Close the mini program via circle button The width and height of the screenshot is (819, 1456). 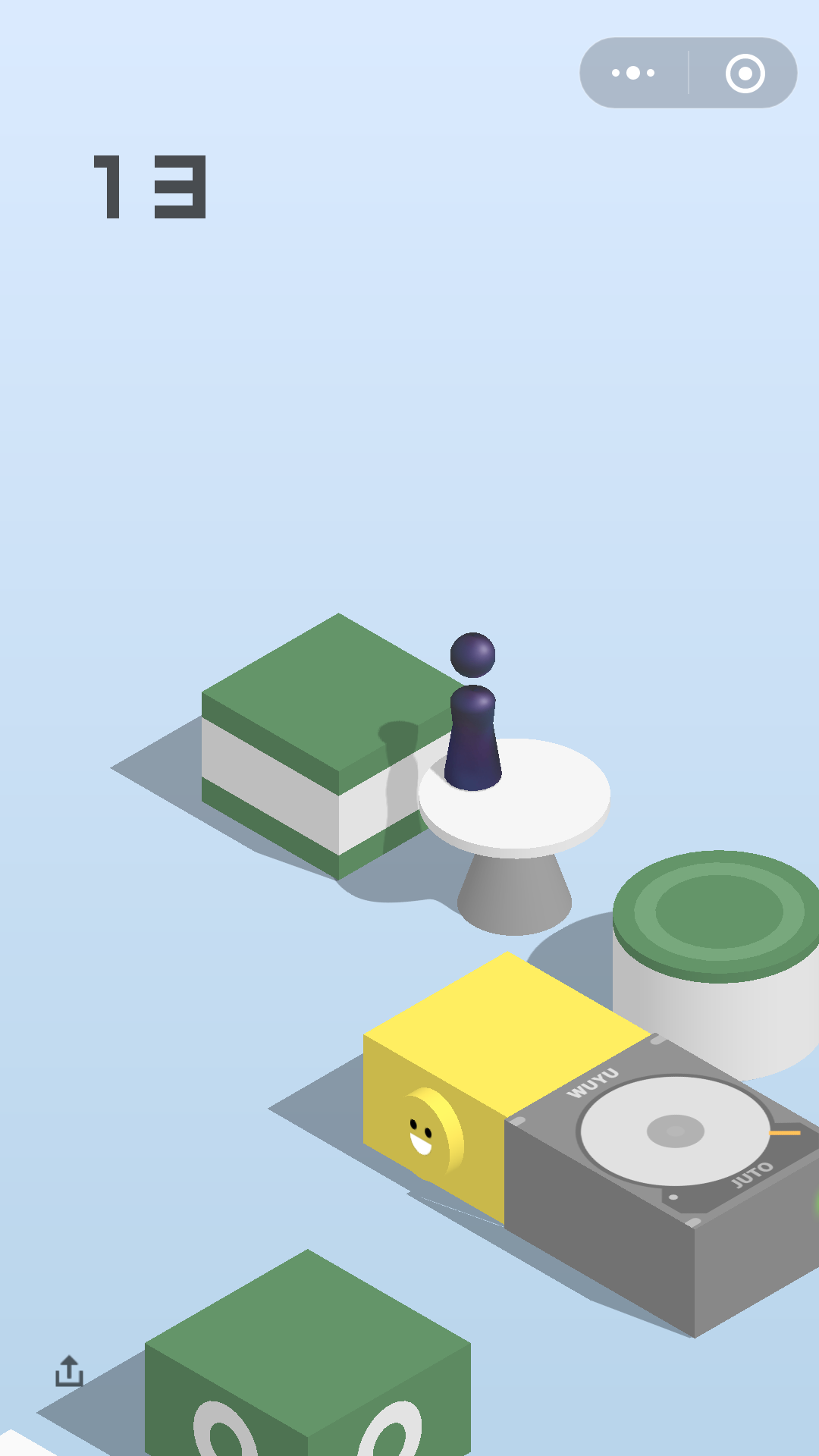(x=745, y=73)
